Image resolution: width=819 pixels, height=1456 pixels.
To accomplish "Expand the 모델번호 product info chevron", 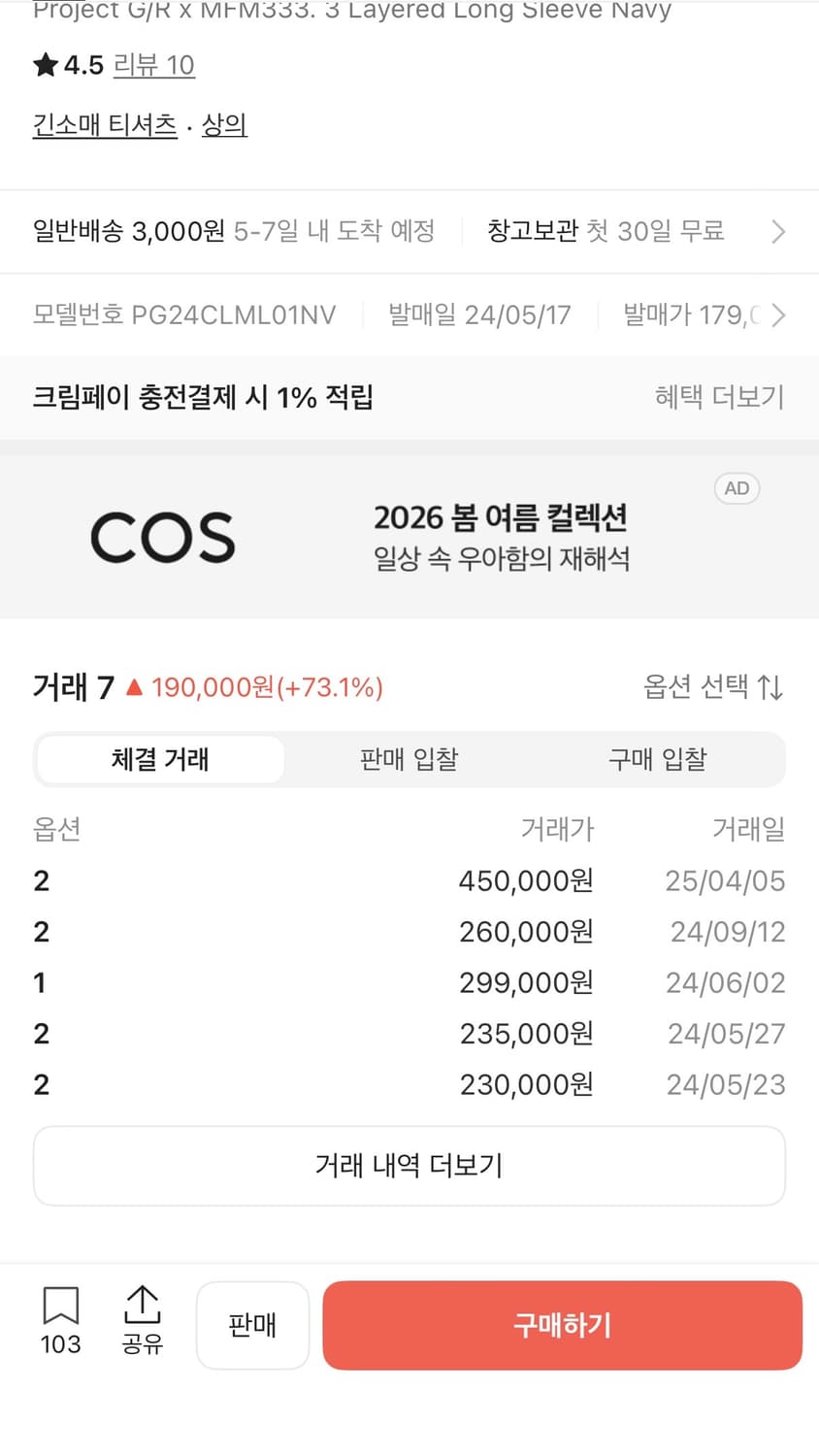I will (776, 314).
